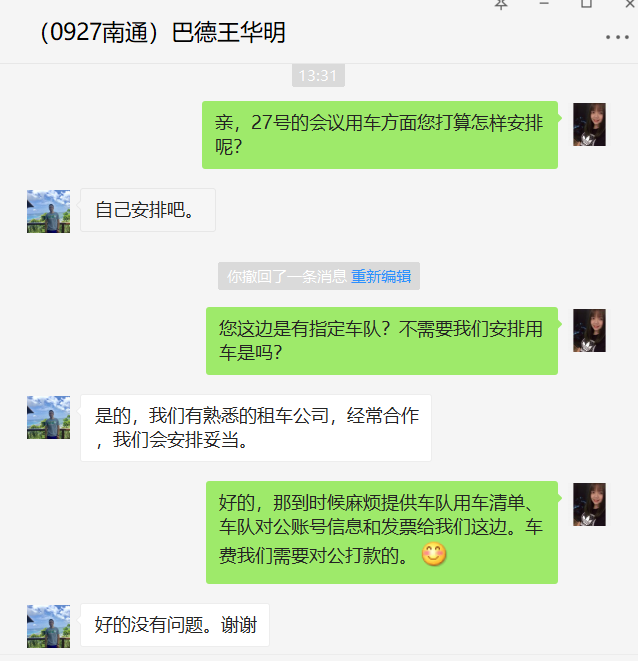Open contact avatar beside 好的没有问题 reply

(x=48, y=626)
